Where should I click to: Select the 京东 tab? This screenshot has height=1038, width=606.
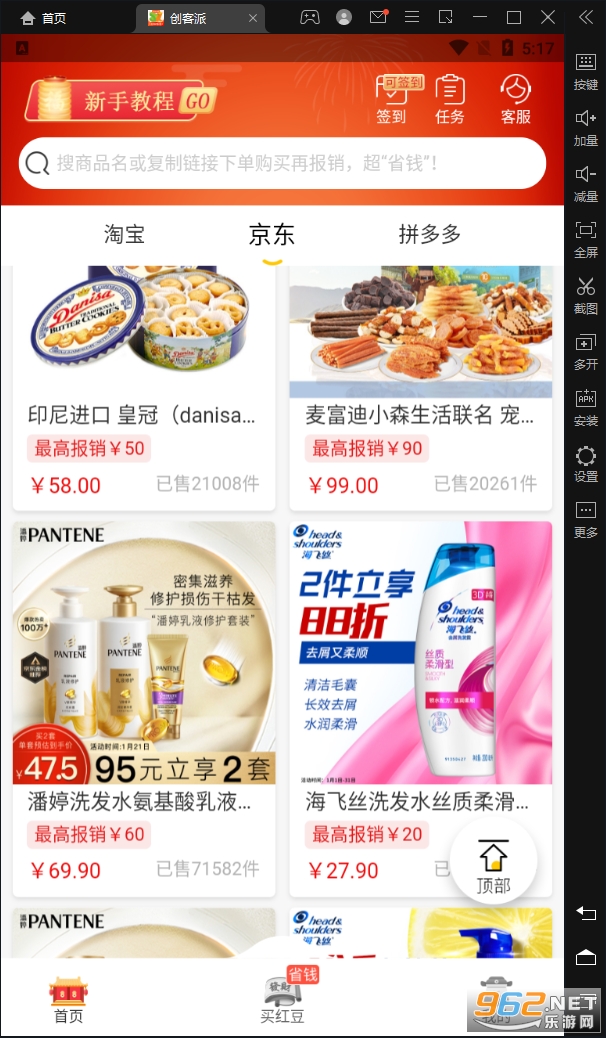(x=272, y=235)
